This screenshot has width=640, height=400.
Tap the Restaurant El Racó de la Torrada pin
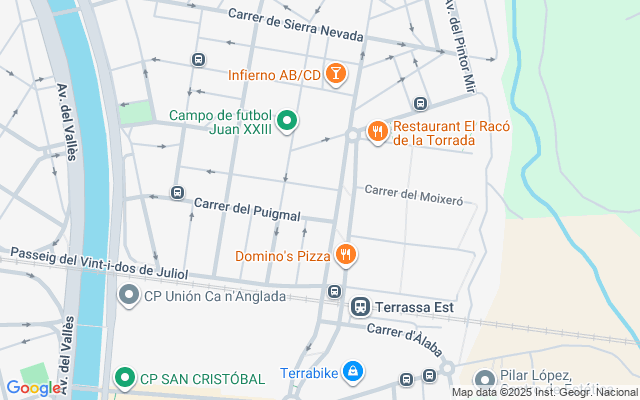point(377,131)
